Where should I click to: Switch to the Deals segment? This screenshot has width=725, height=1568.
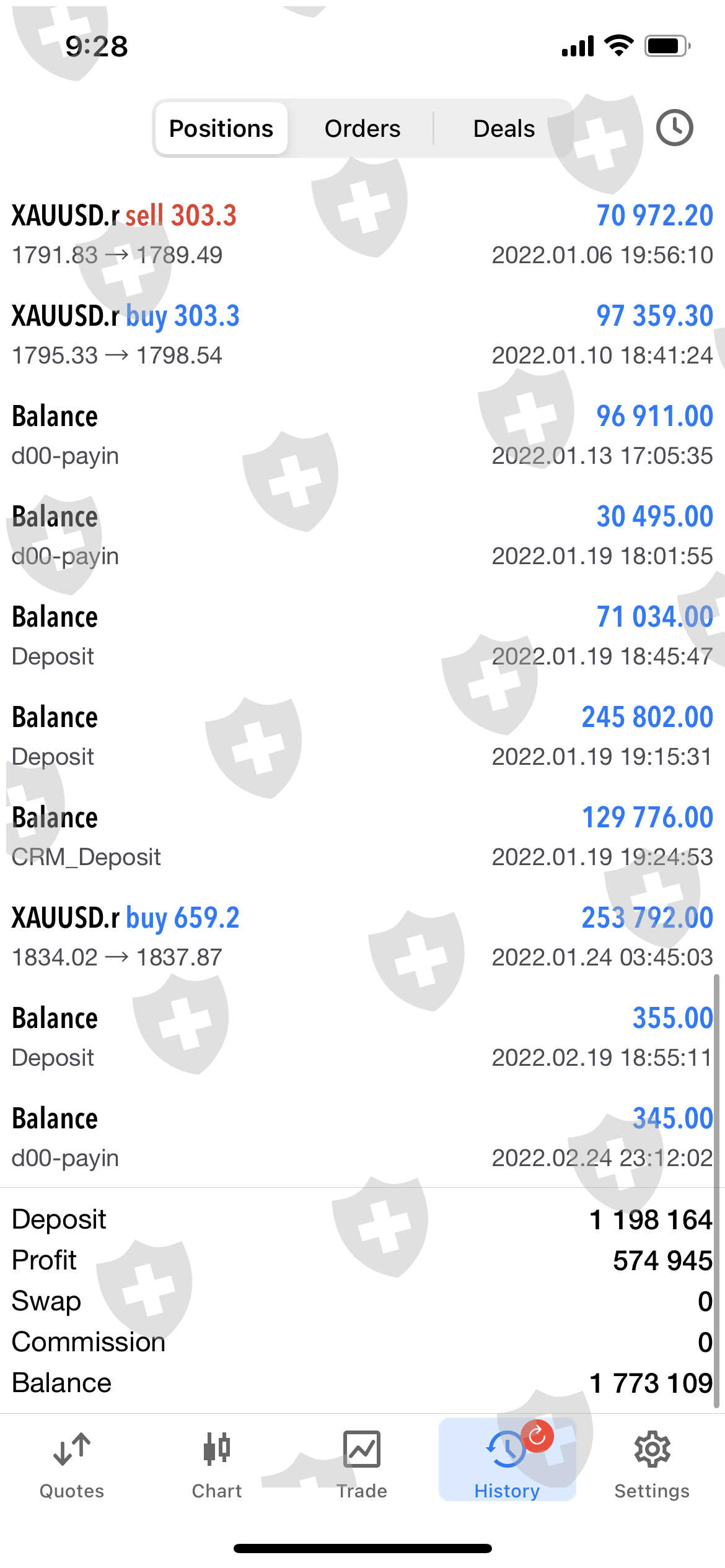(503, 129)
